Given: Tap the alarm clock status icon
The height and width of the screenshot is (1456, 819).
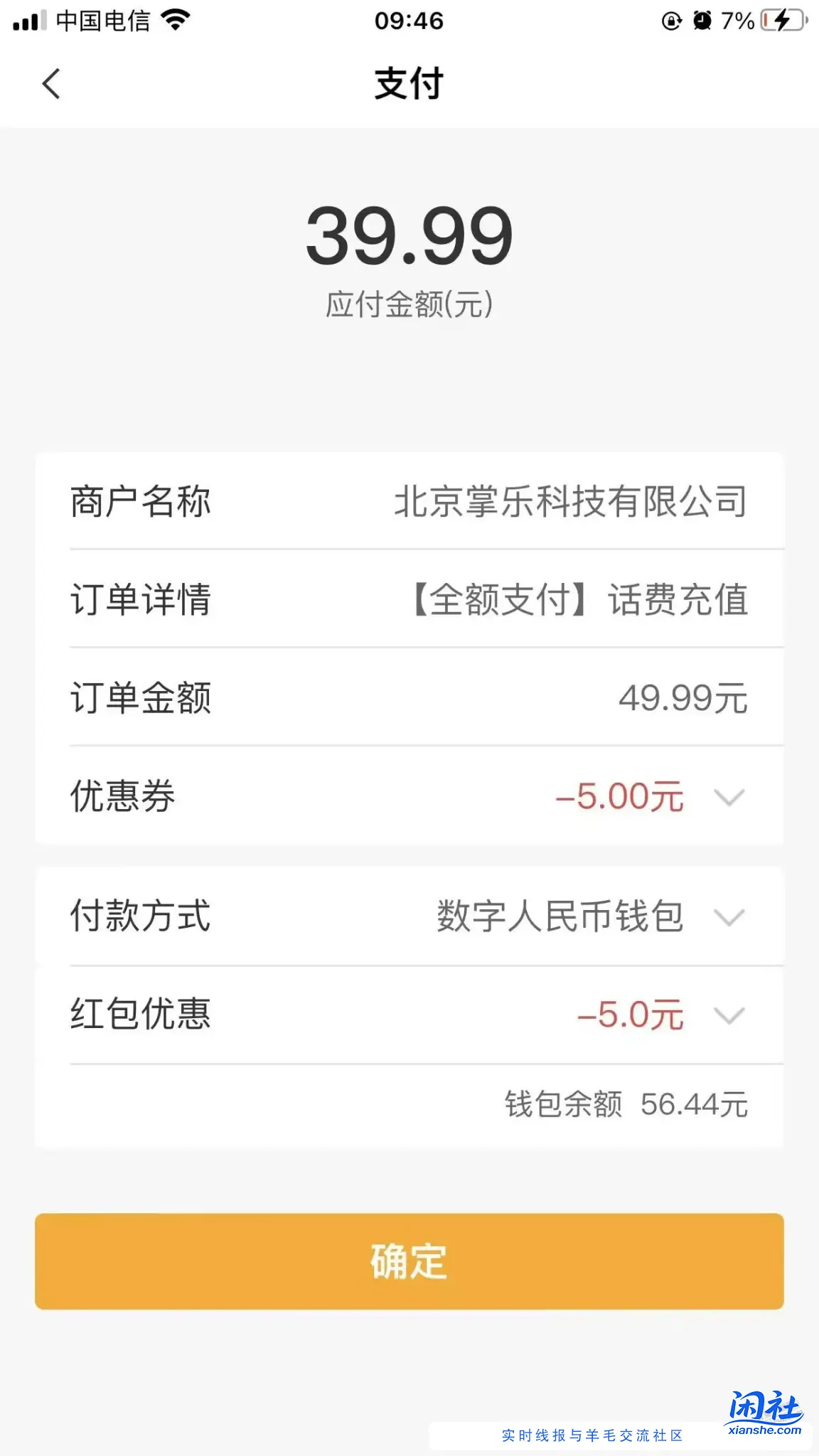Looking at the screenshot, I should (x=700, y=20).
